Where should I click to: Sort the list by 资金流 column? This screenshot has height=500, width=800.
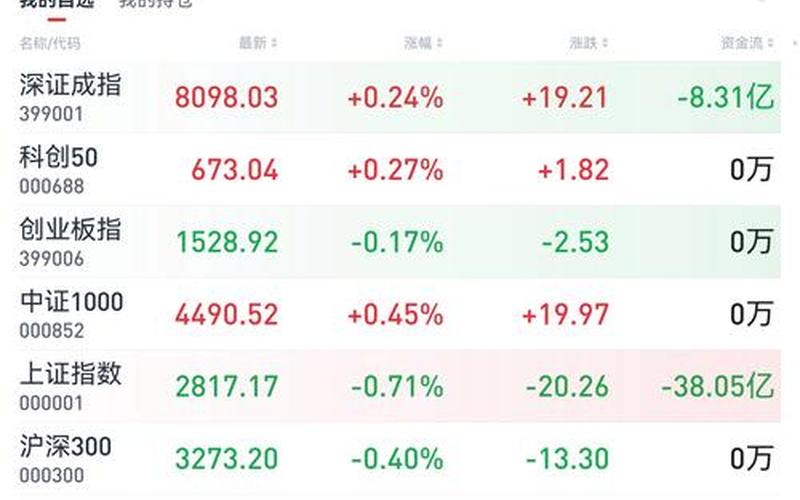(x=747, y=43)
